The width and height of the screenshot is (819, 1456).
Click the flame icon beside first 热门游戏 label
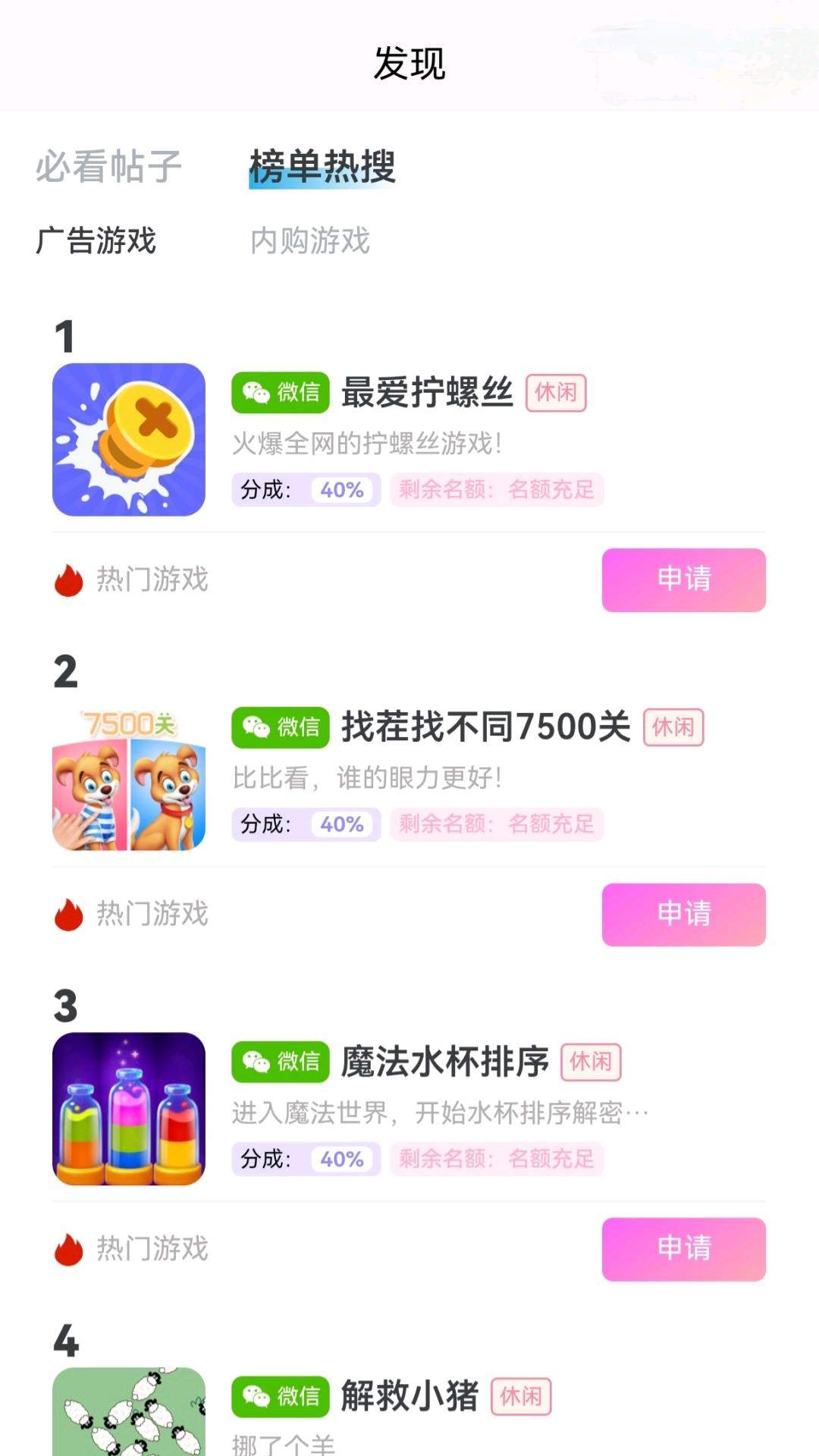coord(67,580)
